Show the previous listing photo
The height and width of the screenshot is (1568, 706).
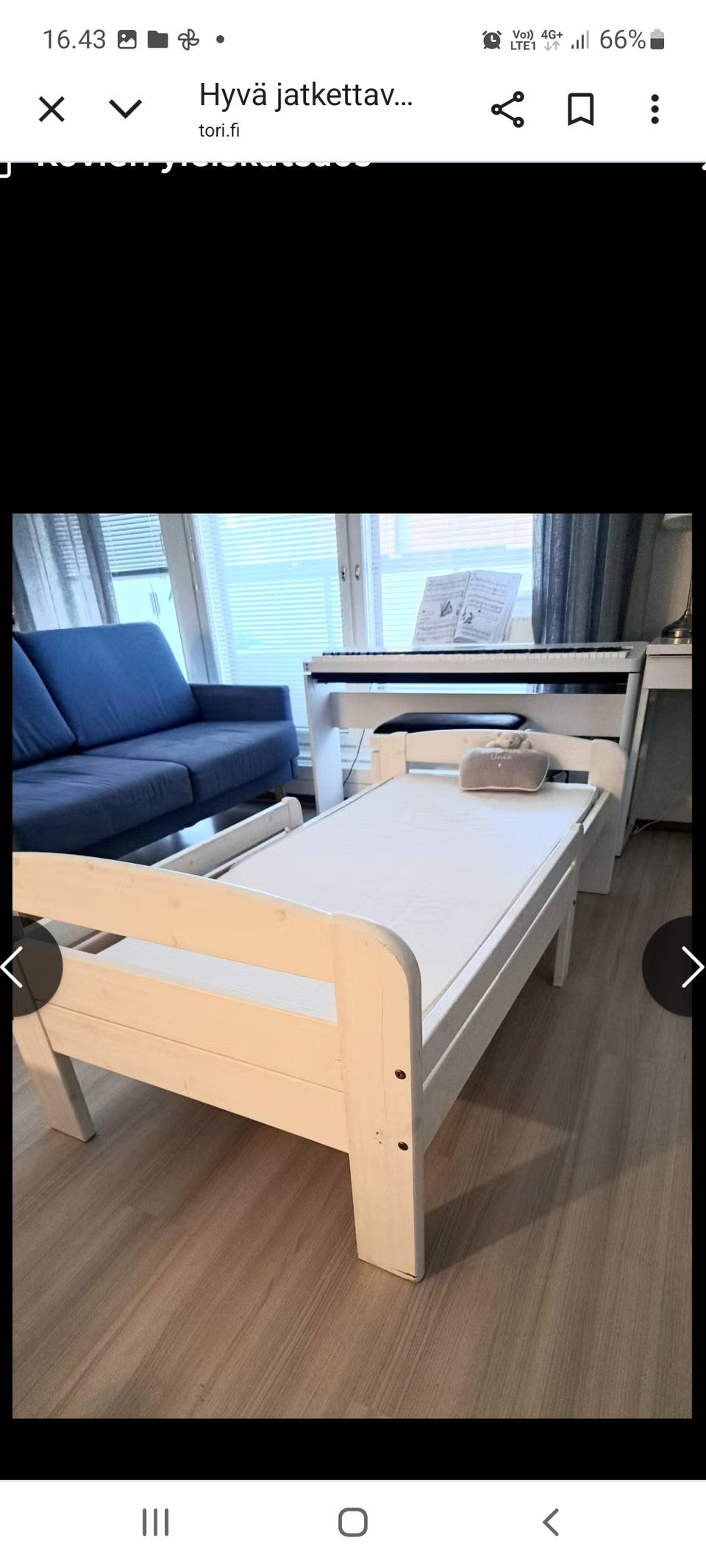[28, 966]
